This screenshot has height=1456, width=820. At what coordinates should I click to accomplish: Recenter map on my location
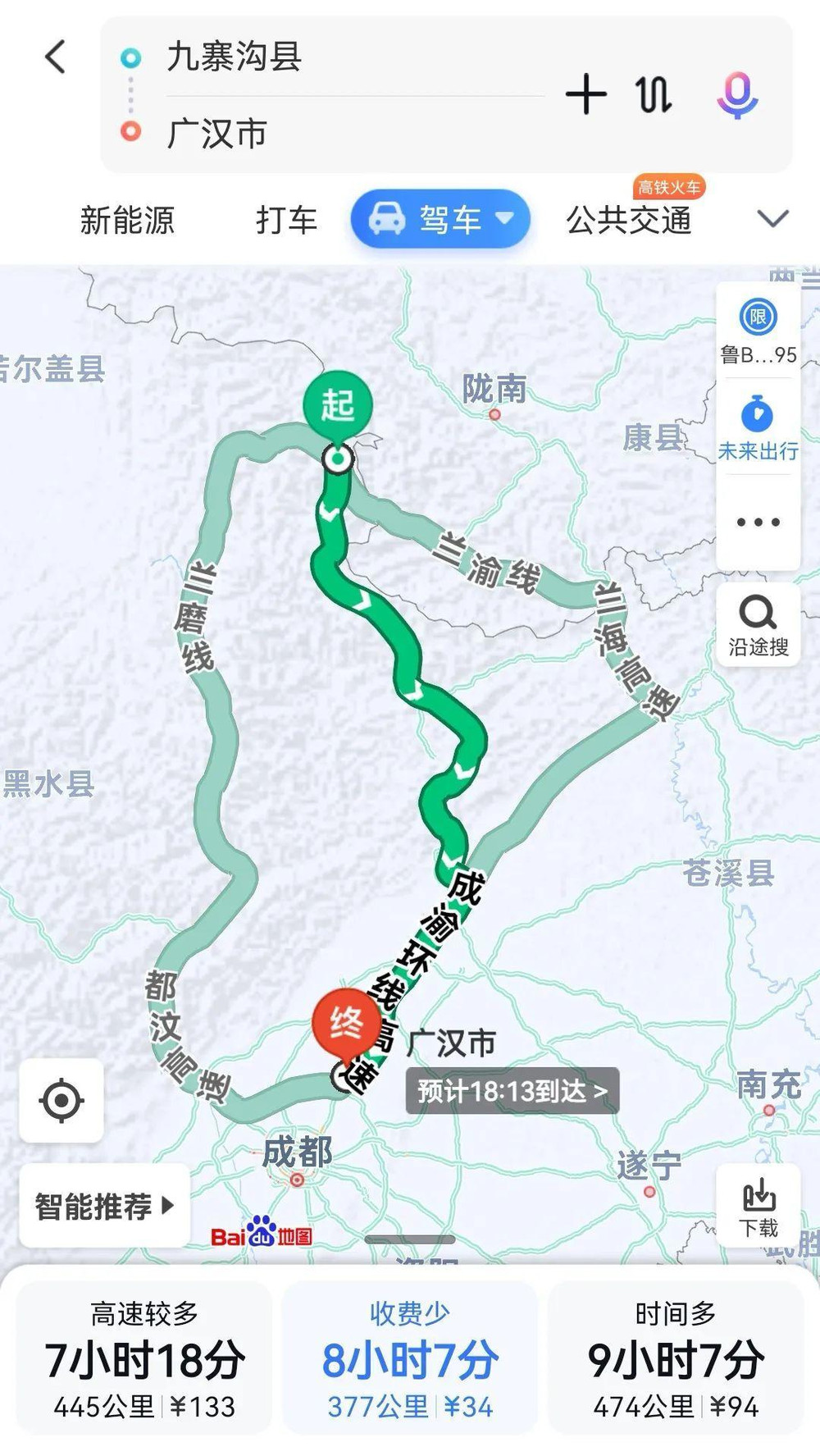pos(61,1100)
